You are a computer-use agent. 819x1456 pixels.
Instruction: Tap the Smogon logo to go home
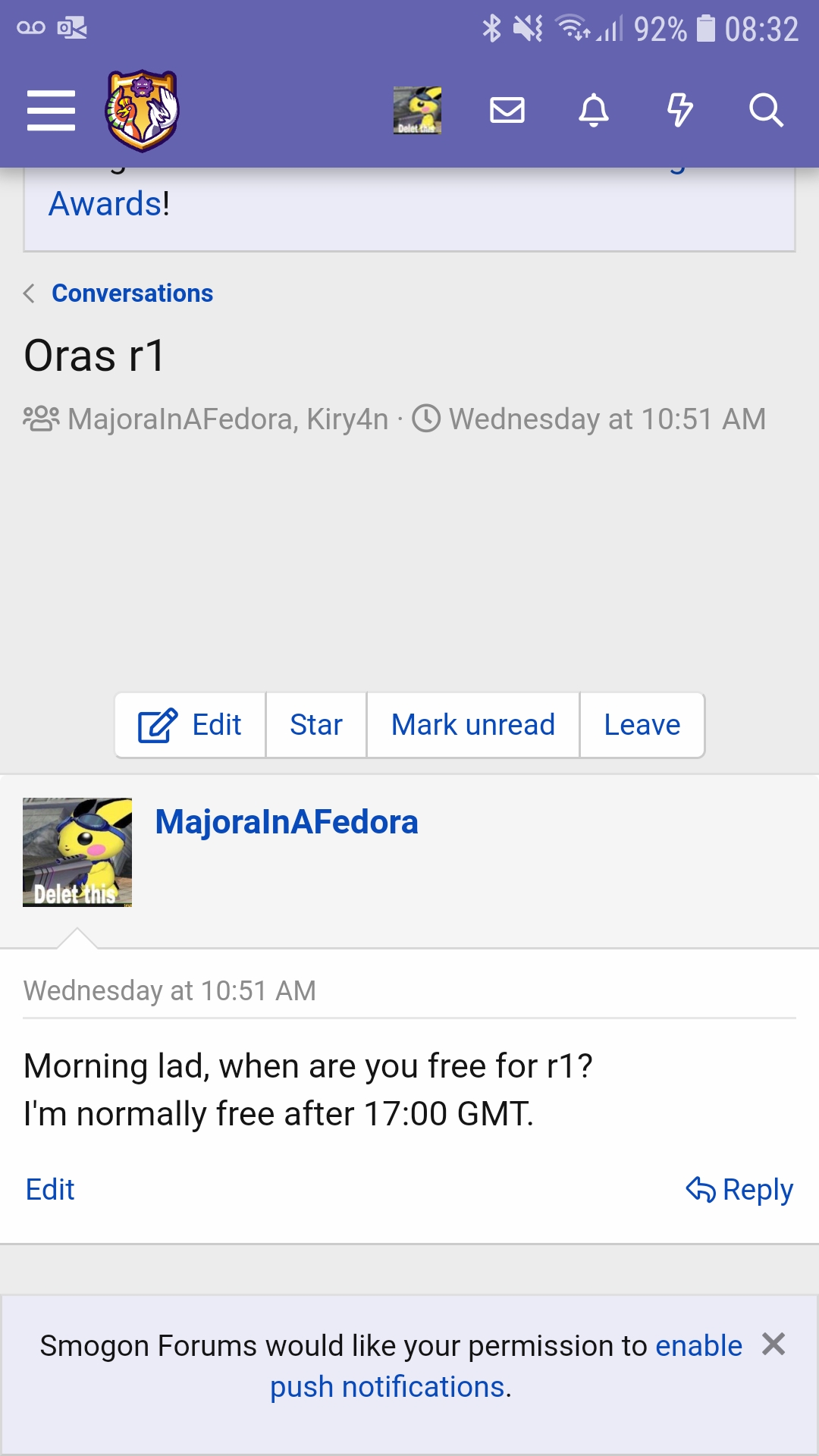click(142, 111)
